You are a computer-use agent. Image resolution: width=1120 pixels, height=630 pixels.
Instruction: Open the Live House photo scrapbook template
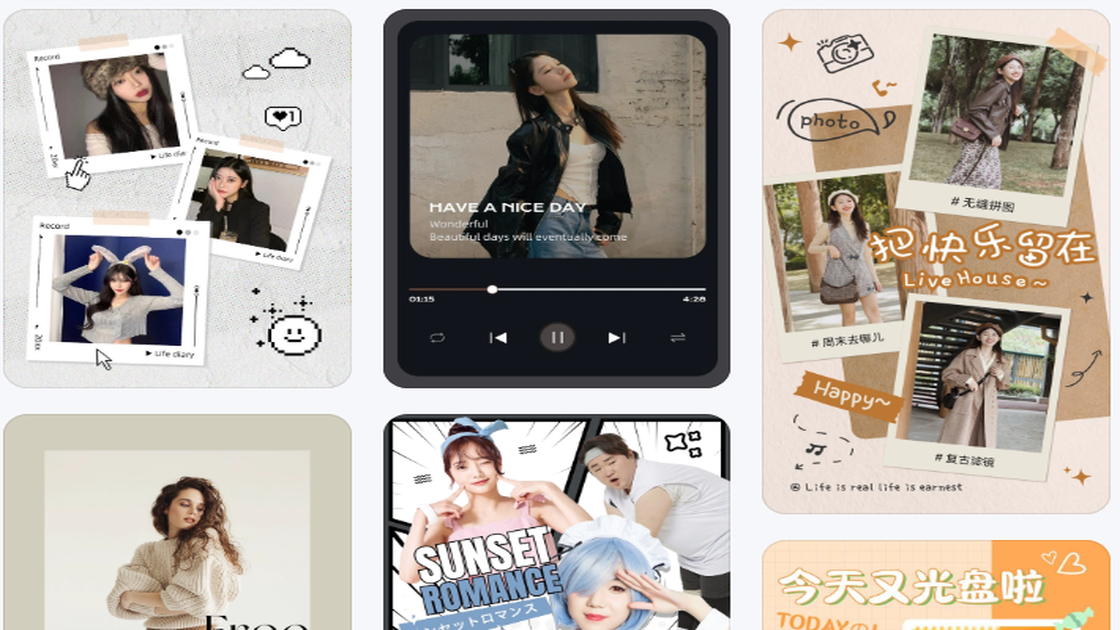coord(936,262)
